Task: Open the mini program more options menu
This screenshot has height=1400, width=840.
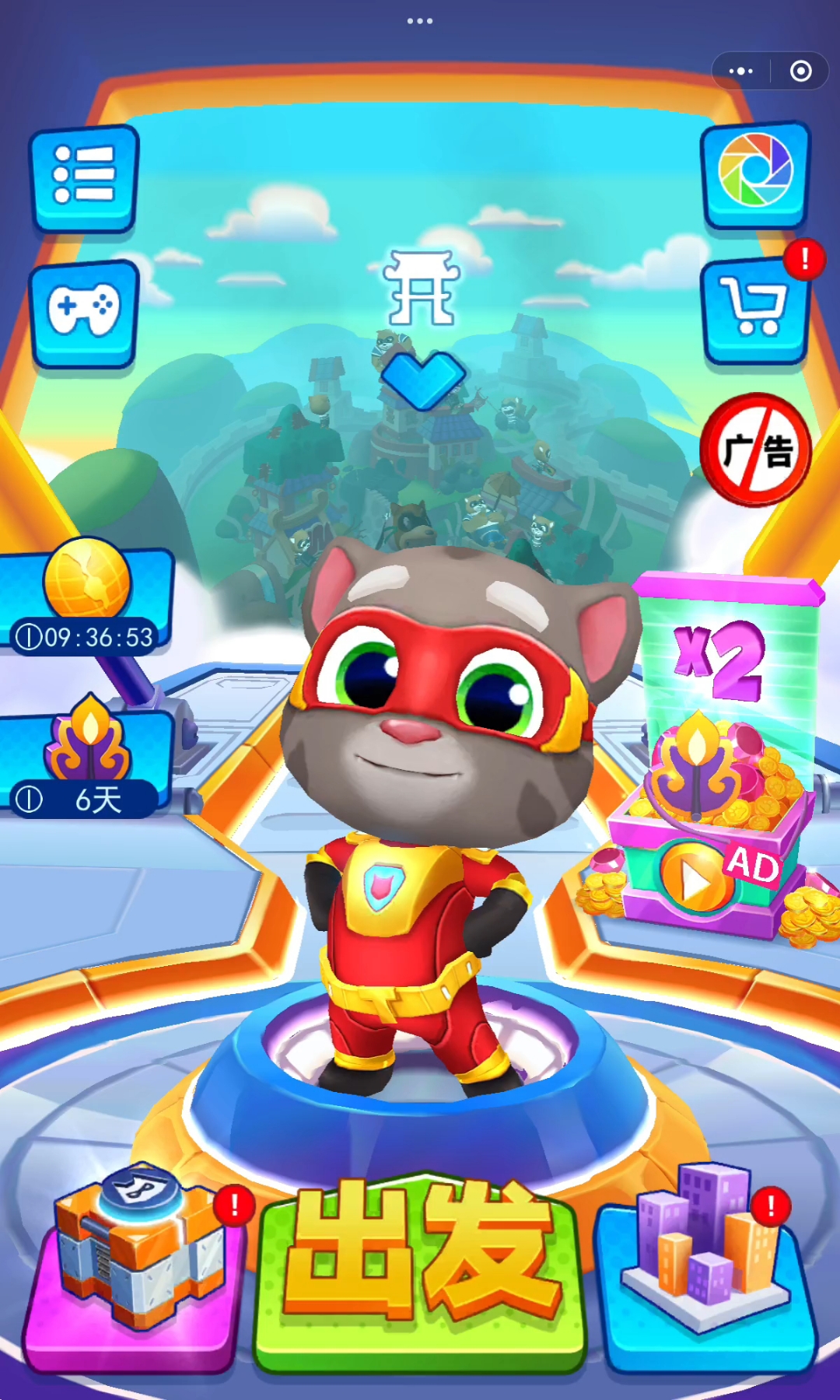Action: 740,72
